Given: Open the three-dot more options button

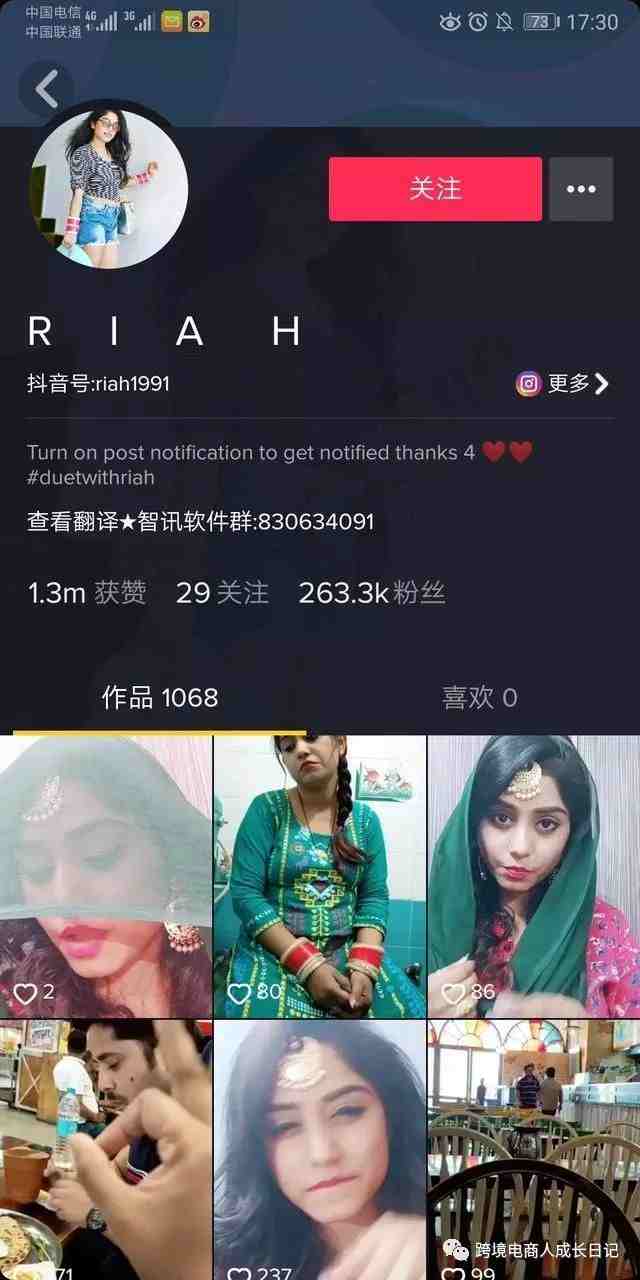Looking at the screenshot, I should click(581, 189).
